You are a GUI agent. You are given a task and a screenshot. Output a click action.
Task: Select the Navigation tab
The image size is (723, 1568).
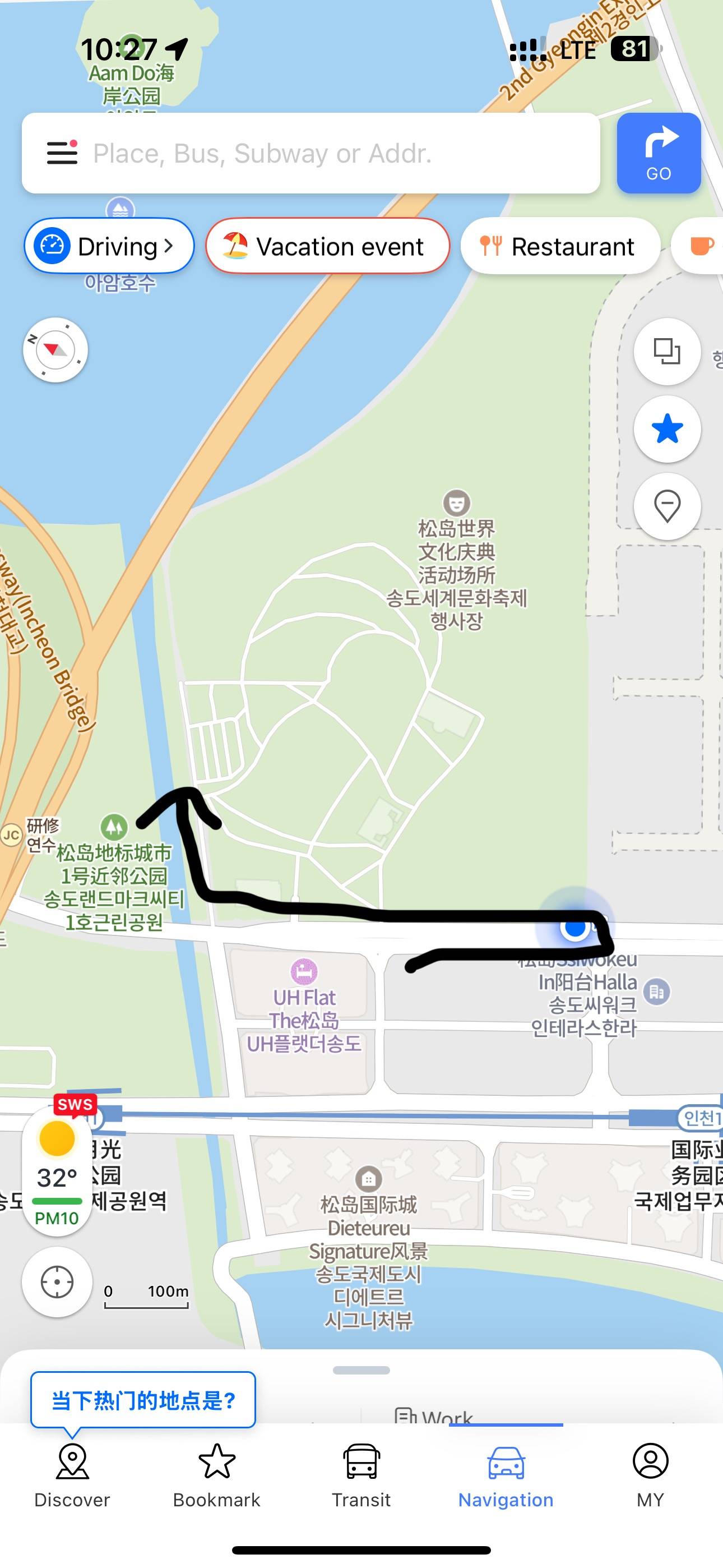tap(506, 1475)
